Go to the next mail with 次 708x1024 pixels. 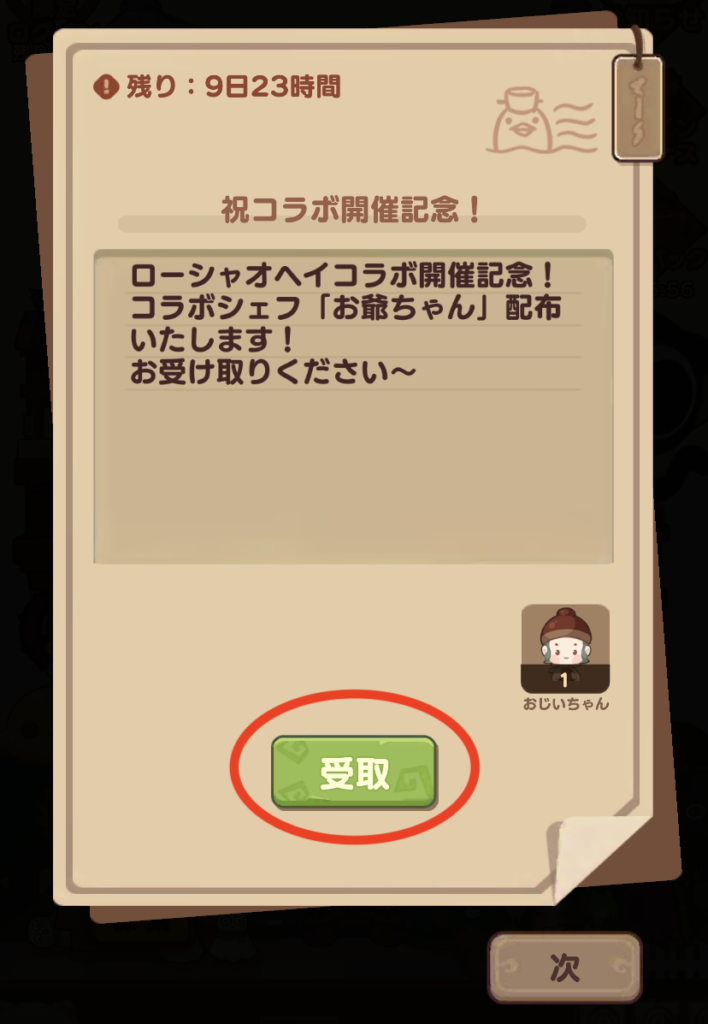(564, 967)
